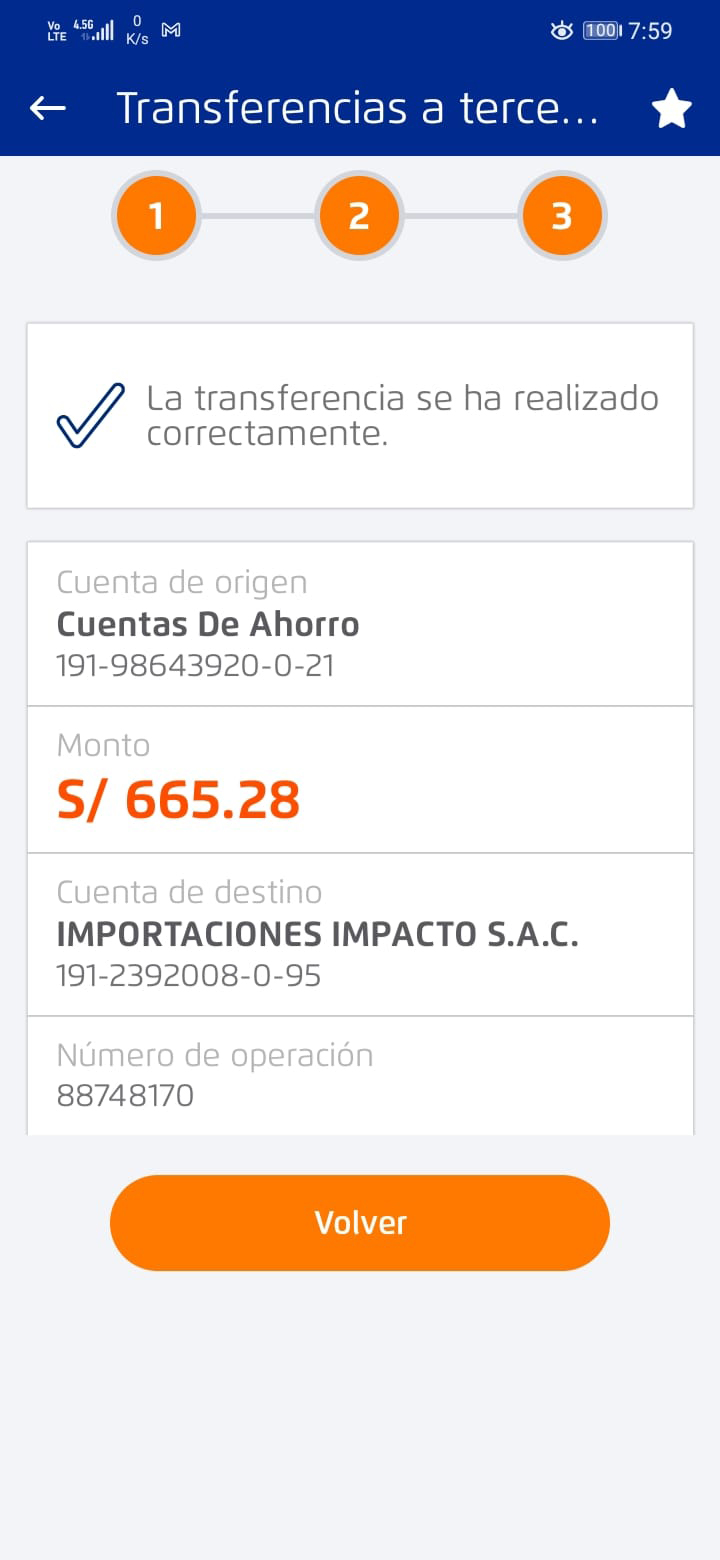Go back using the top arrow
This screenshot has height=1560, width=720.
(x=48, y=108)
